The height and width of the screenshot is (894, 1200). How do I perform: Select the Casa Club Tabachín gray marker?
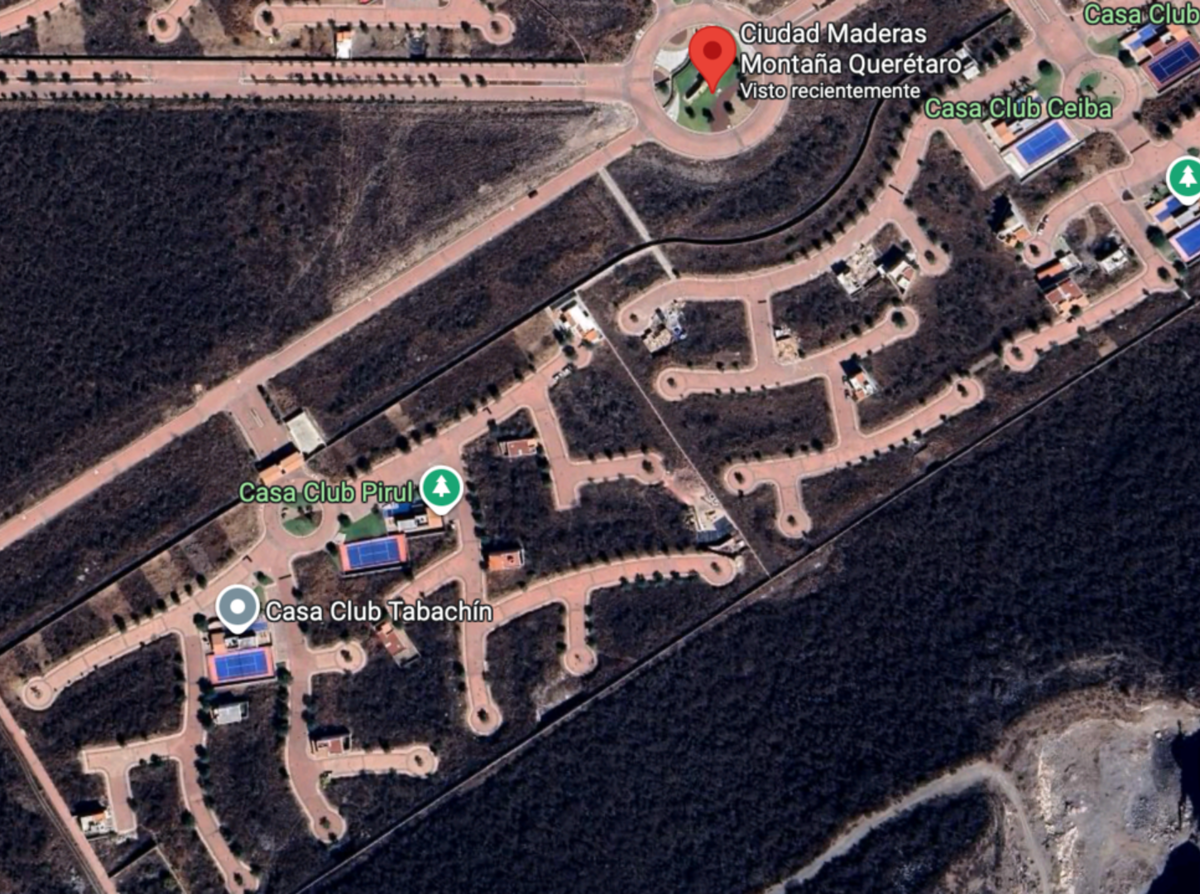(x=237, y=607)
